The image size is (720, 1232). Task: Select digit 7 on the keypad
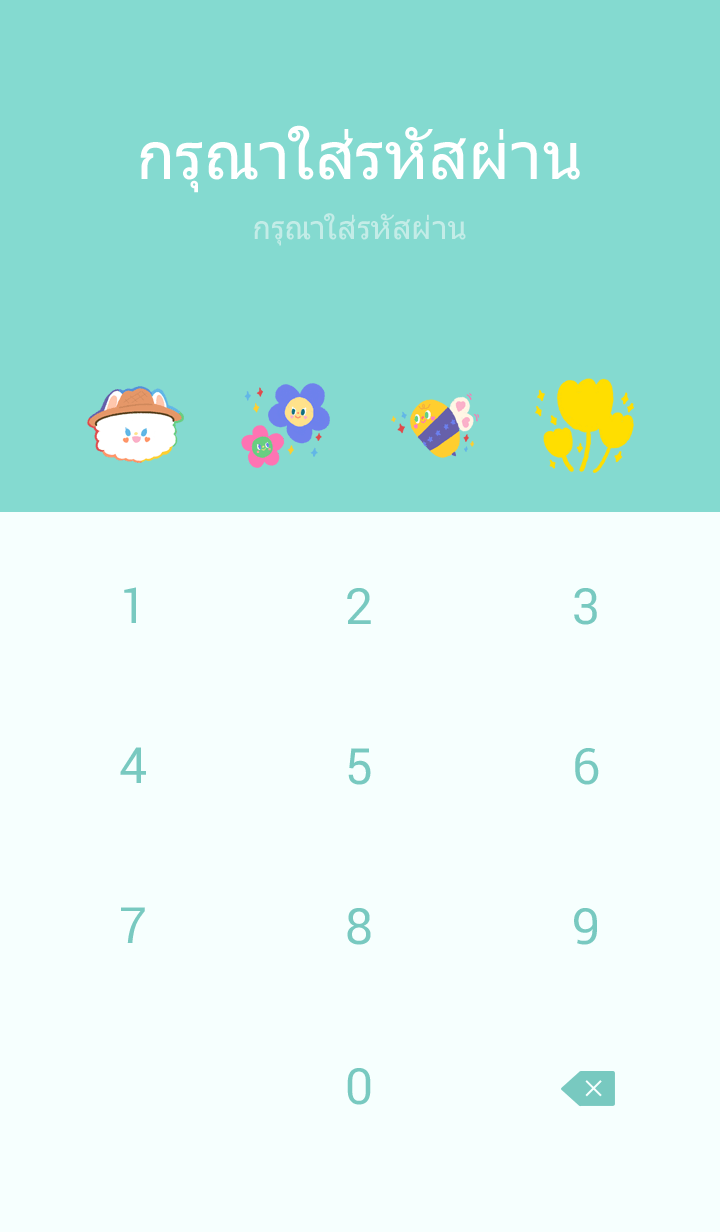point(132,927)
